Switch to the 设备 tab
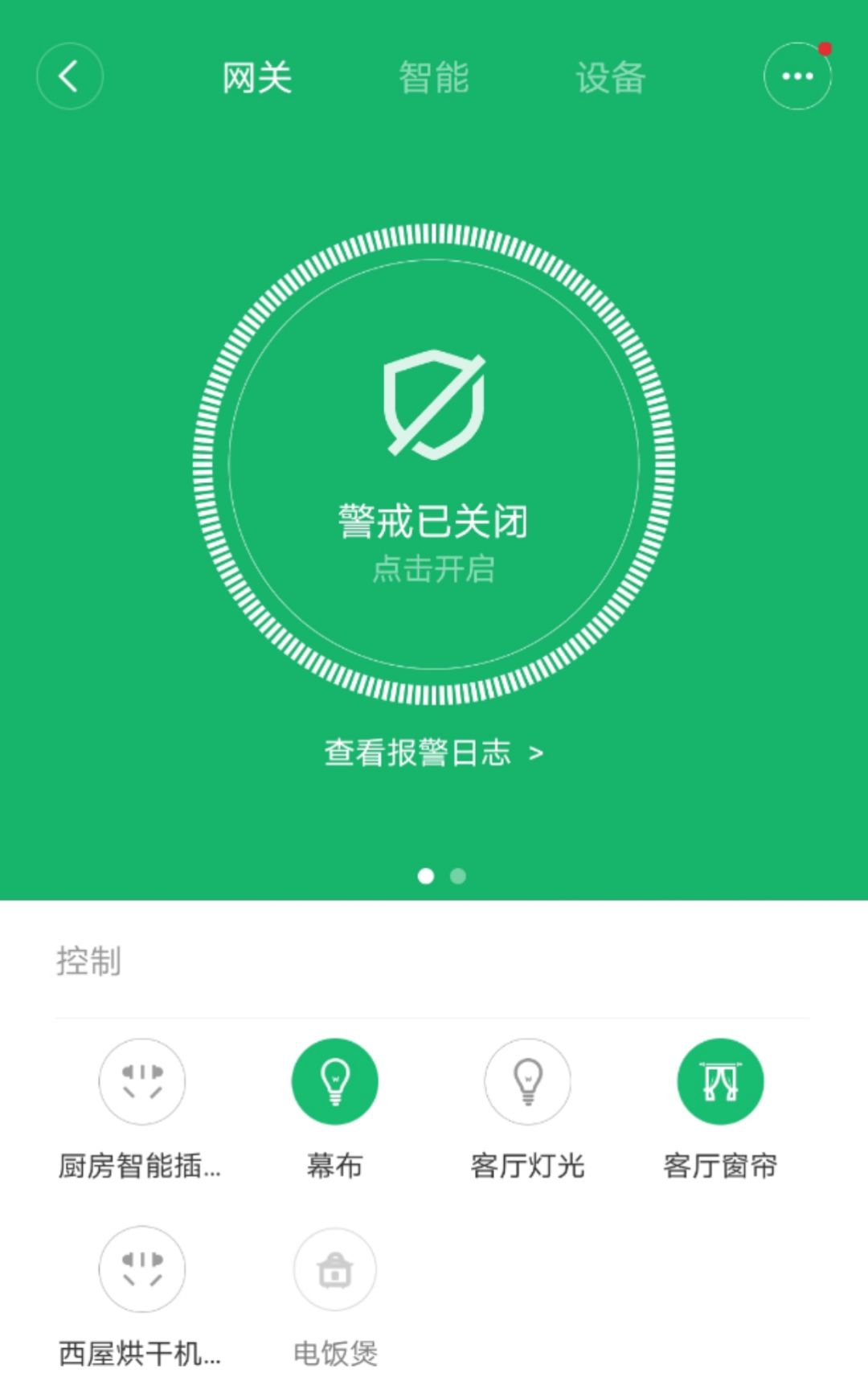The height and width of the screenshot is (1394, 868). (609, 78)
